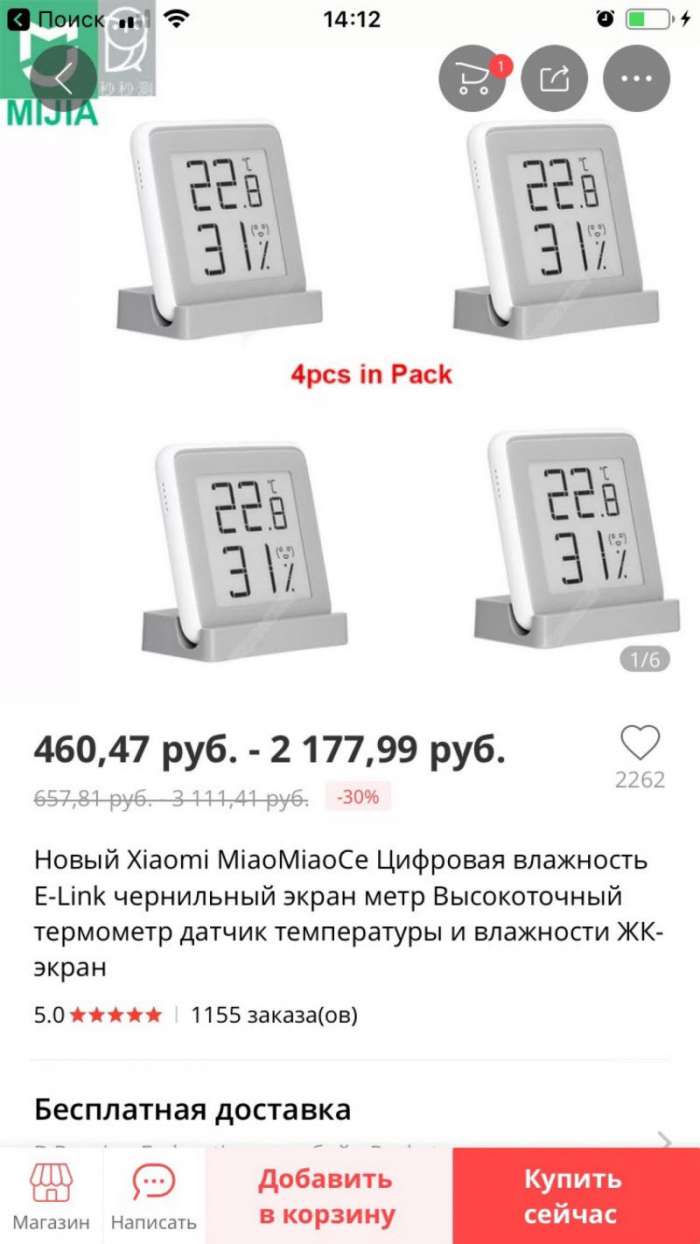
Task: Open the three-dot overflow menu
Action: [637, 78]
